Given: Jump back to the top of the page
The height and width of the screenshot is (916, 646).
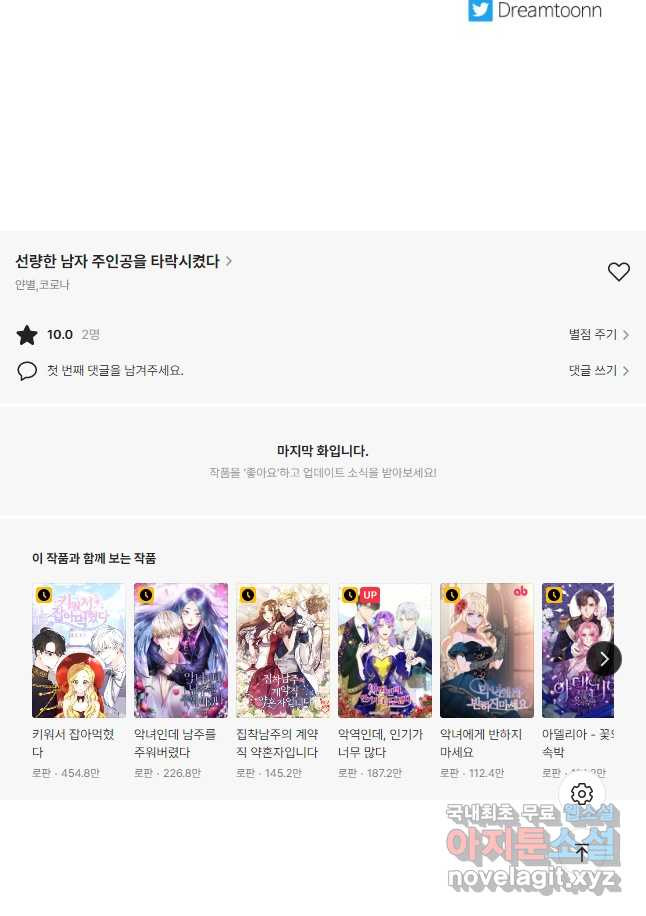Looking at the screenshot, I should (x=582, y=853).
